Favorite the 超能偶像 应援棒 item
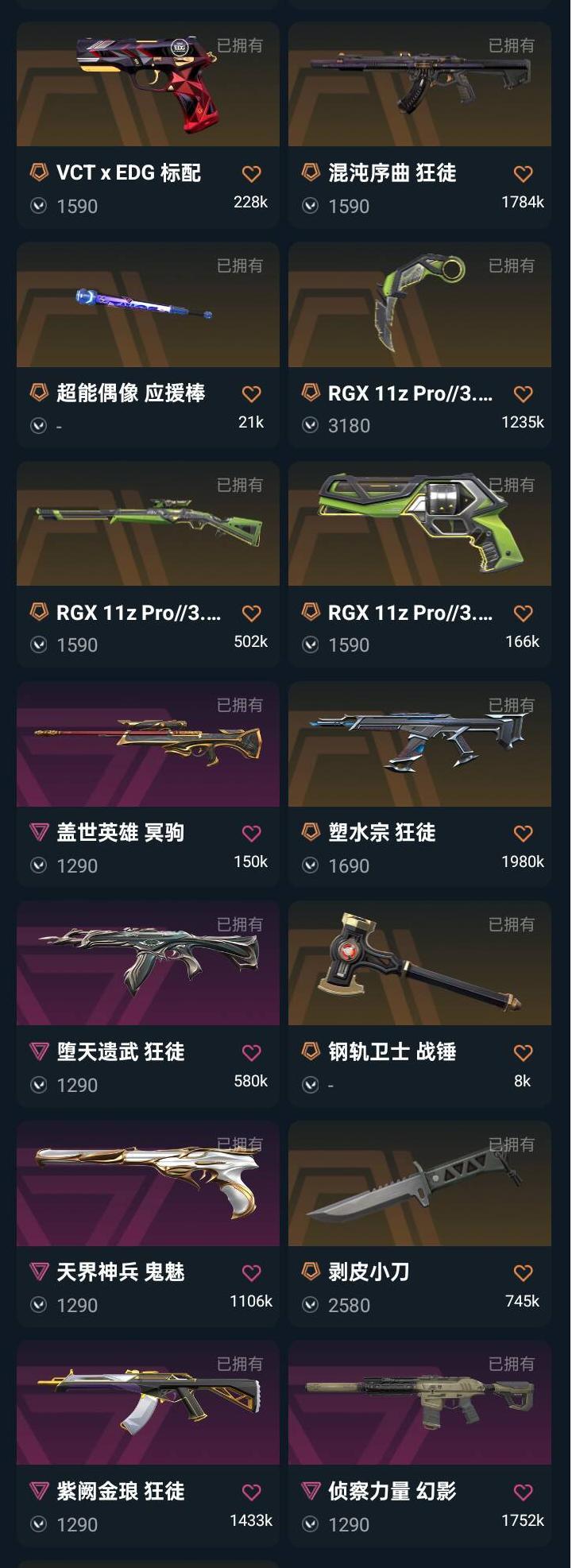The width and height of the screenshot is (572, 1568). click(x=251, y=393)
